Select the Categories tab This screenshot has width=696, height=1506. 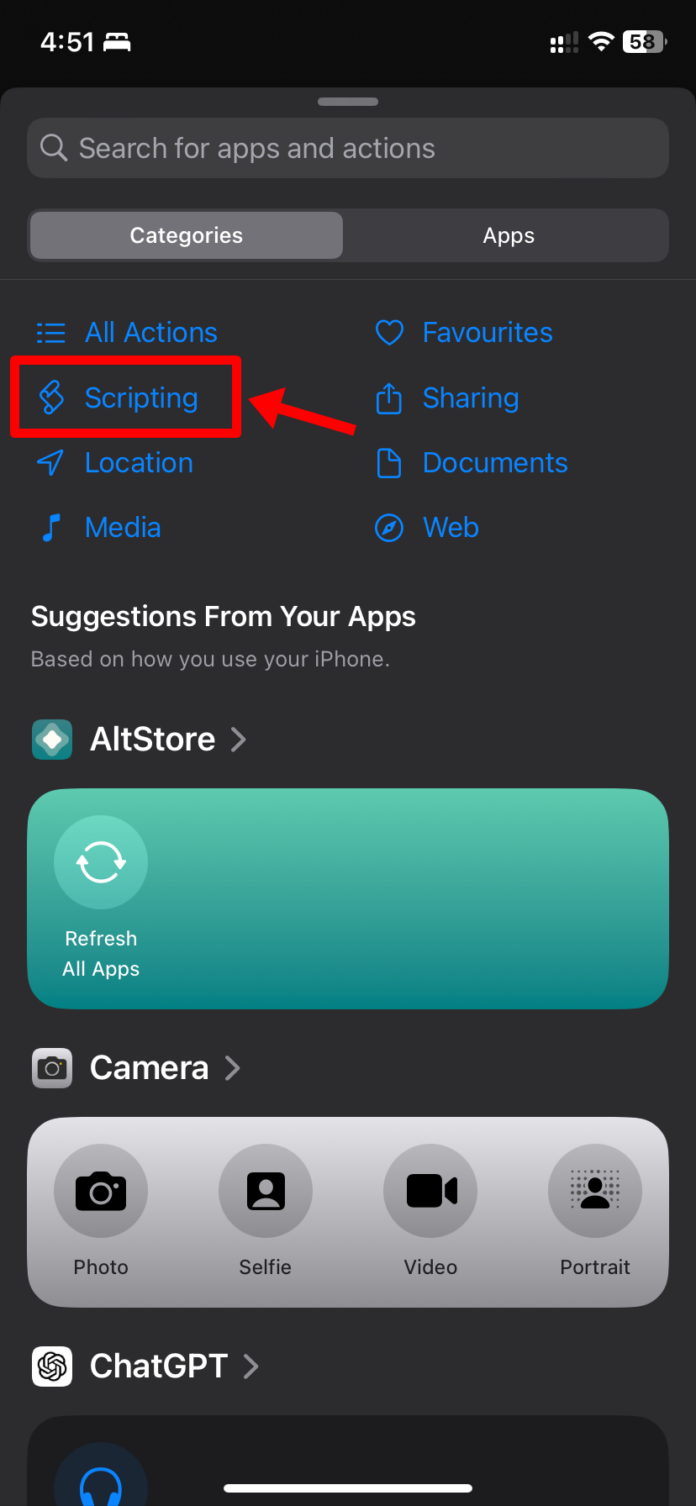[187, 236]
